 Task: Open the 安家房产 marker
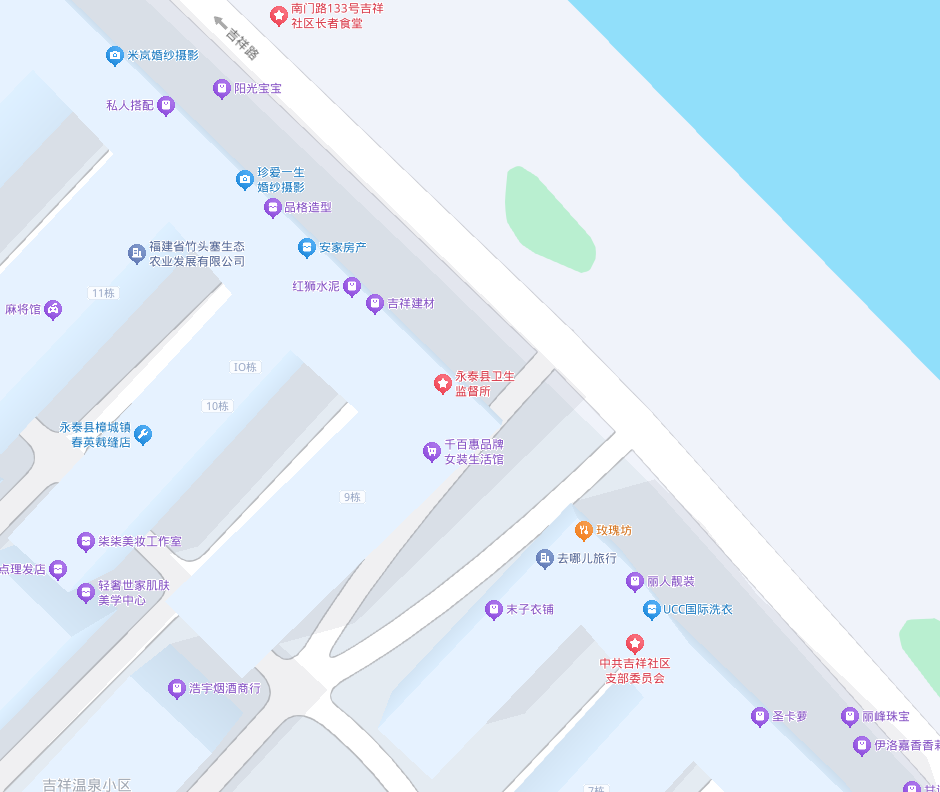click(x=307, y=247)
